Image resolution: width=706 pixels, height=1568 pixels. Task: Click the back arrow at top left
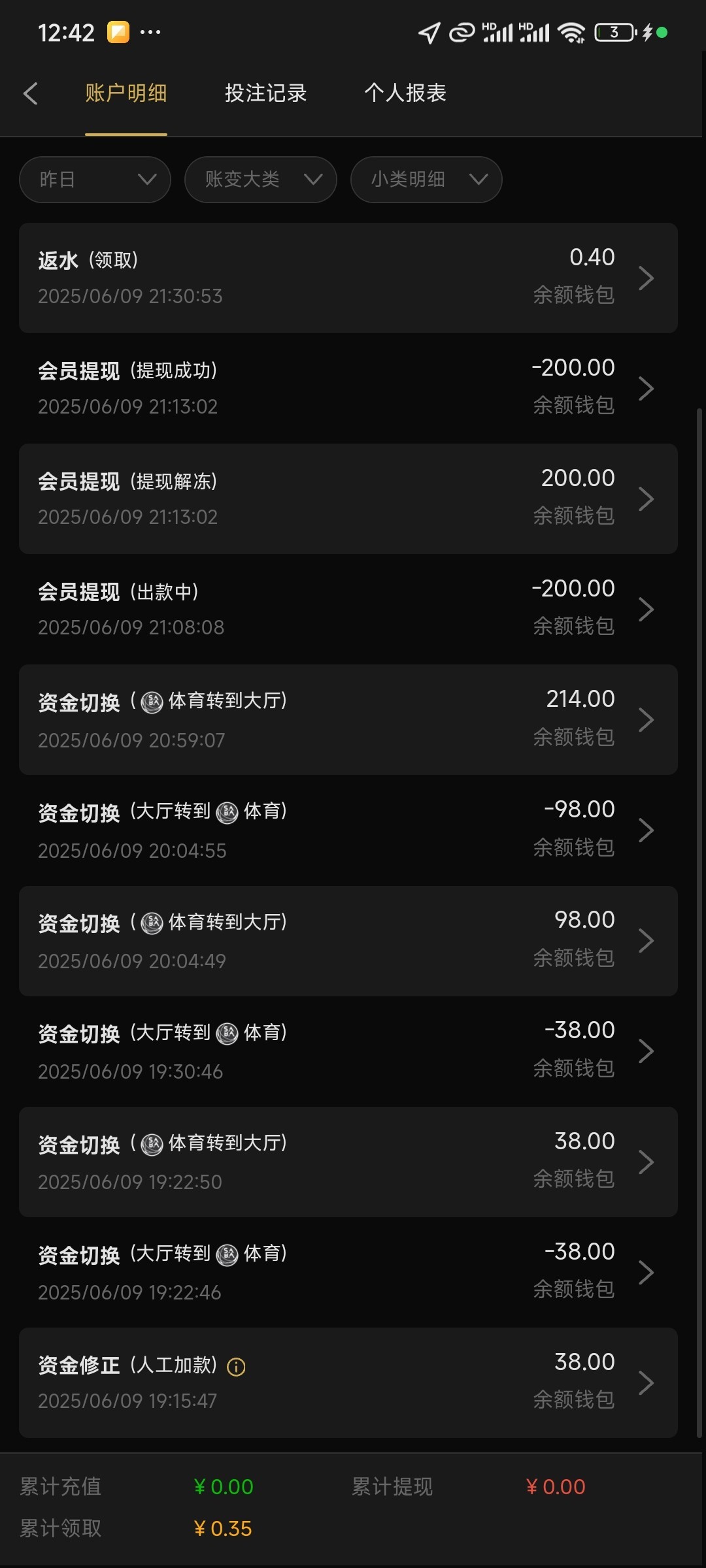(31, 93)
